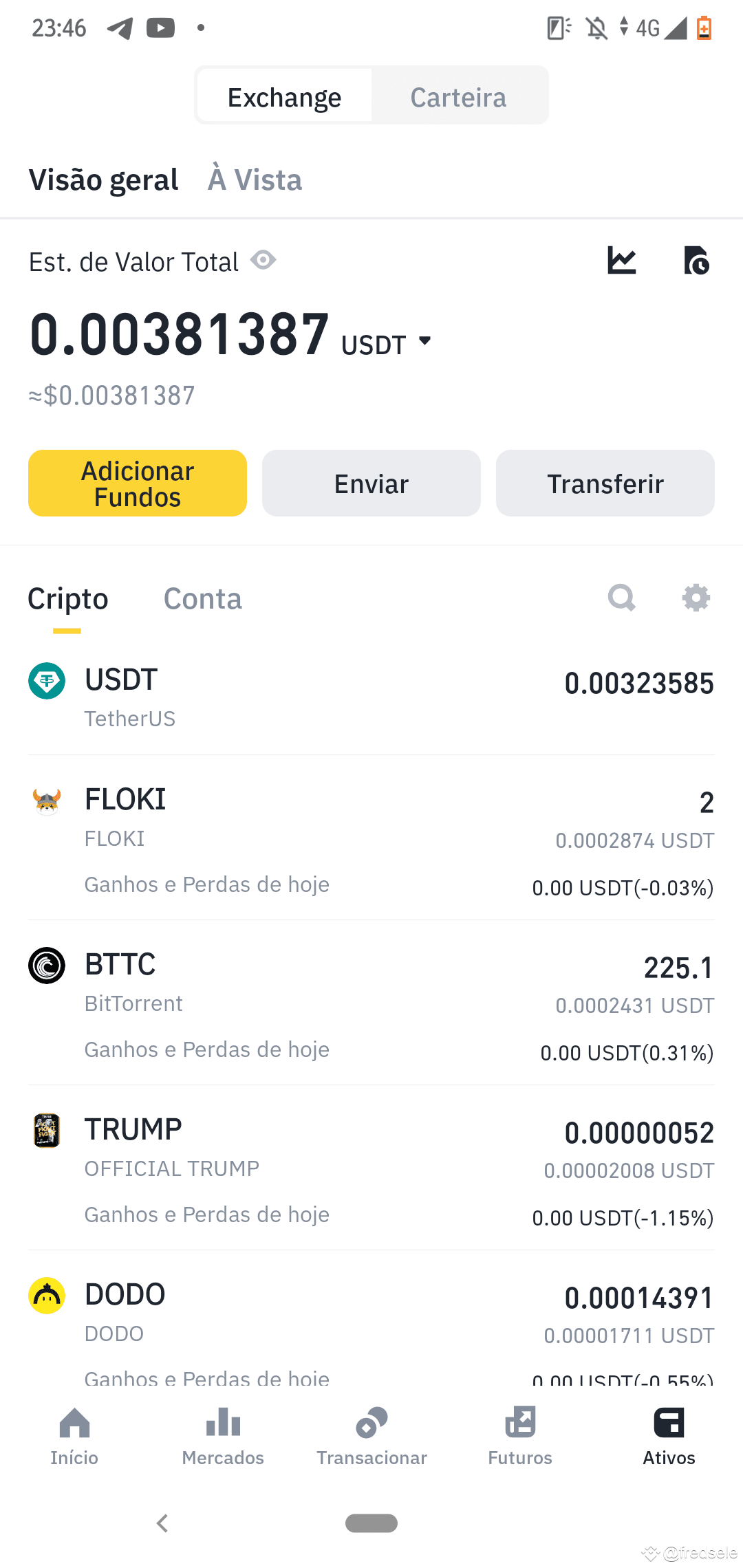Go to Início with home icon
The width and height of the screenshot is (743, 1568).
[x=74, y=1437]
